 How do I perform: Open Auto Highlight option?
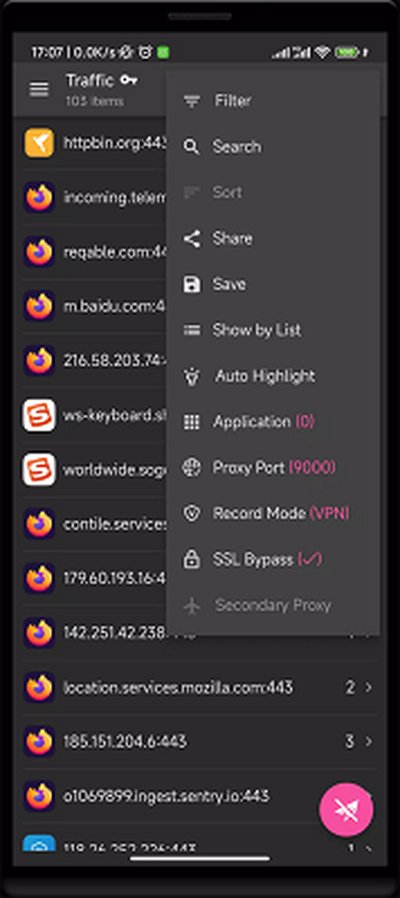pyautogui.click(x=273, y=376)
